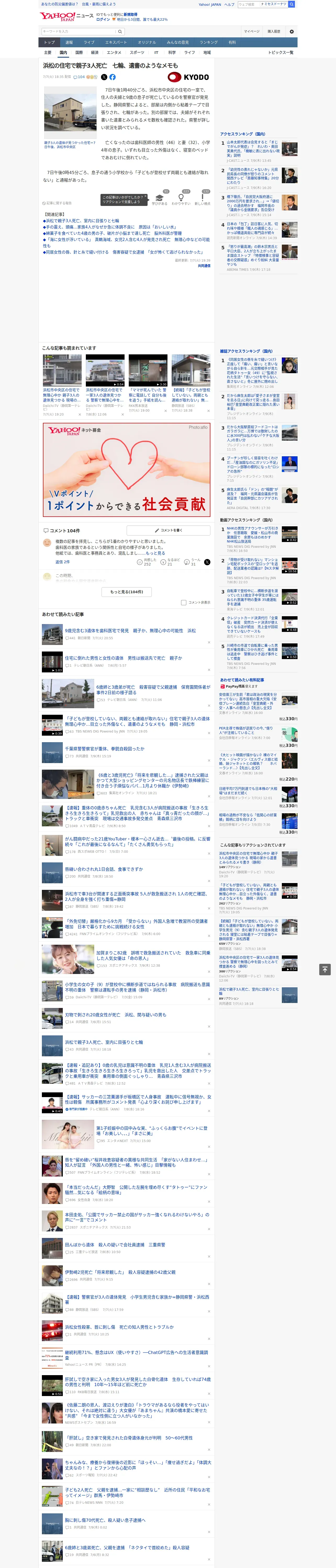
Task: Open マイページ link
Action: (x=252, y=31)
